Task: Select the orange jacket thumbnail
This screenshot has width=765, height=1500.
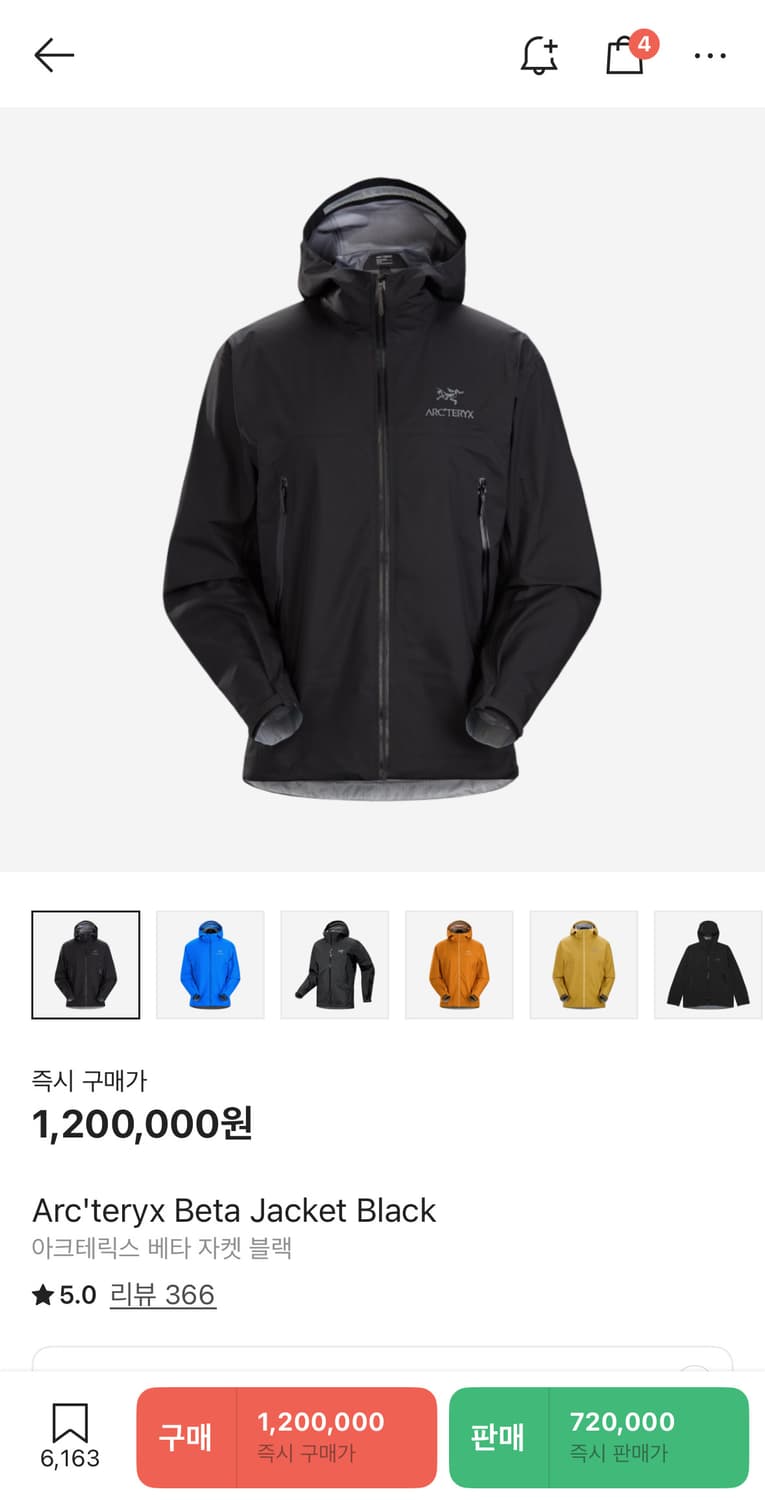Action: [x=459, y=965]
